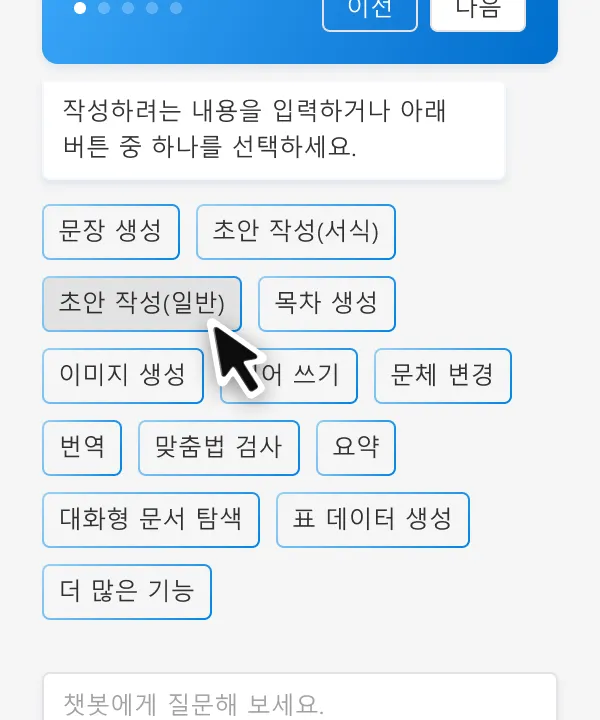Tap the 목차 생성 button
Screen dimensions: 600x720
coord(327,304)
